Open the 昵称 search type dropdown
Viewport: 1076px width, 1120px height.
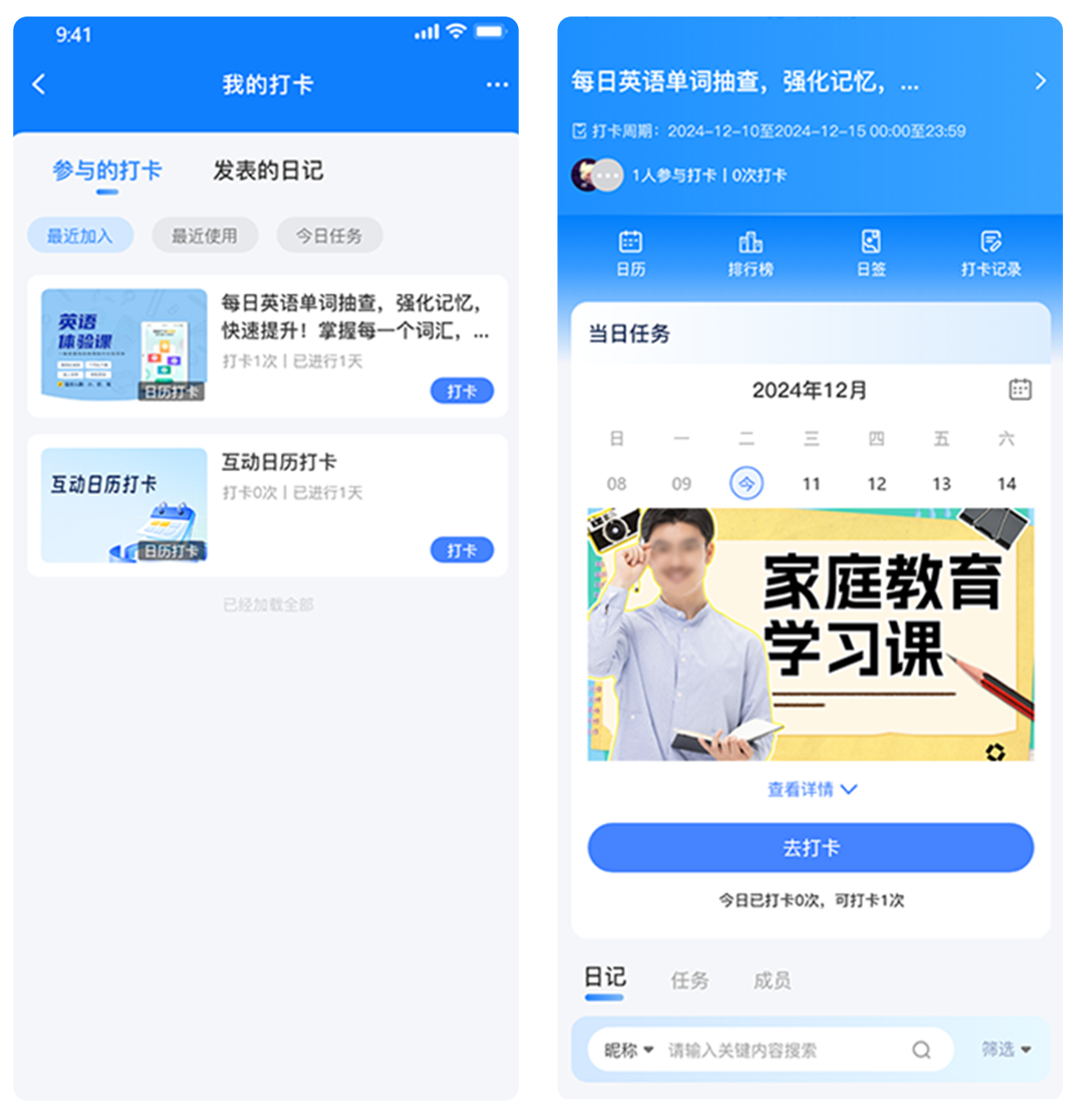628,1050
